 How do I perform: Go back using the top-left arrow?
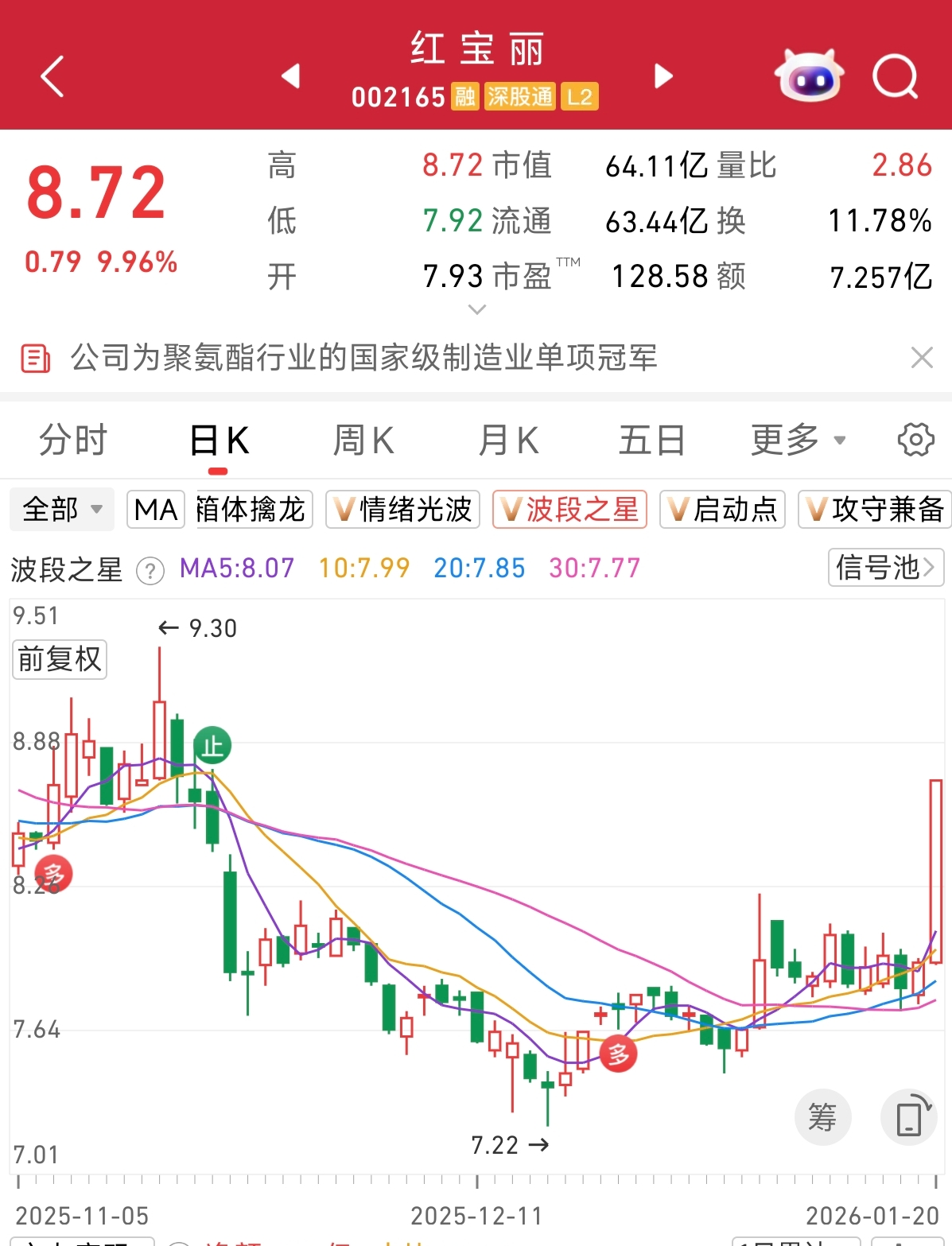52,77
